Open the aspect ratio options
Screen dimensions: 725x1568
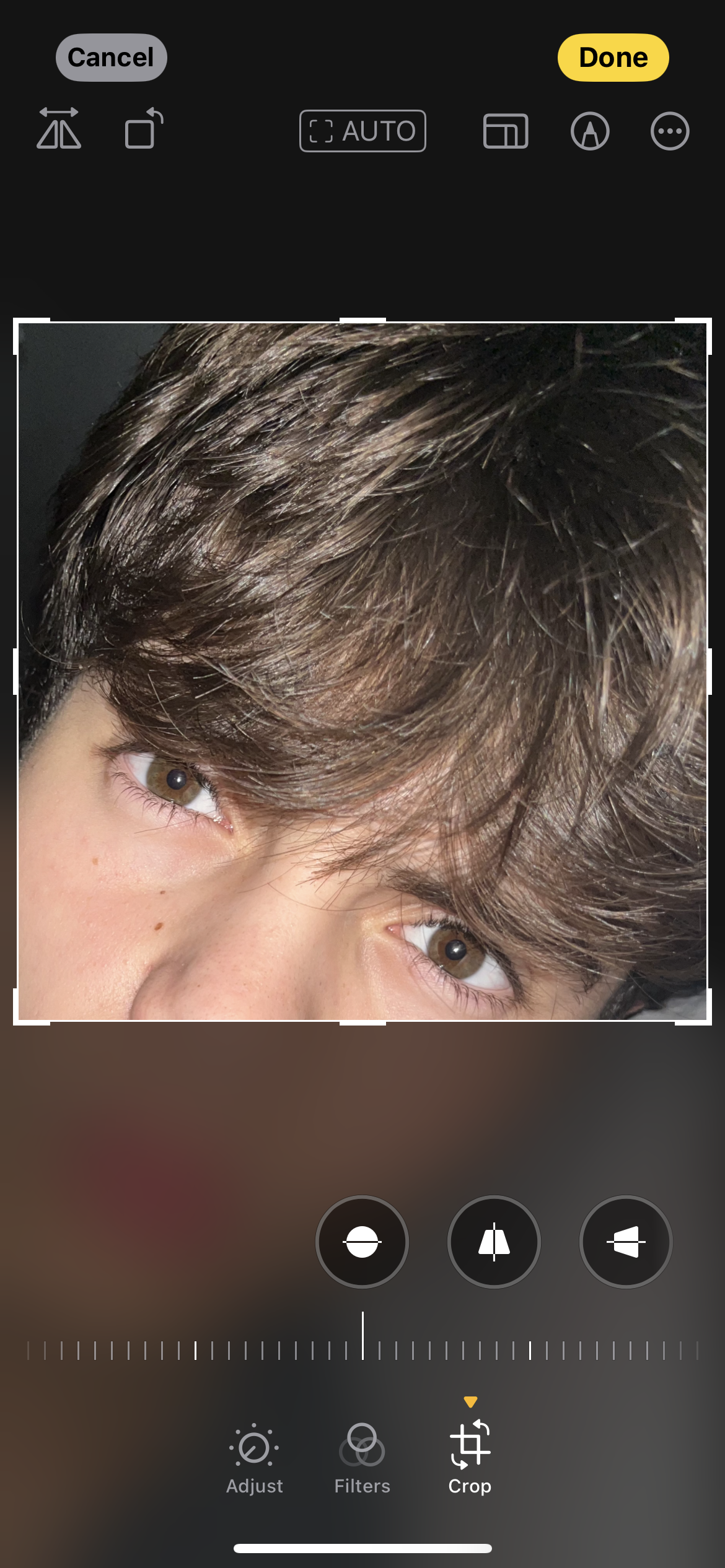point(505,131)
